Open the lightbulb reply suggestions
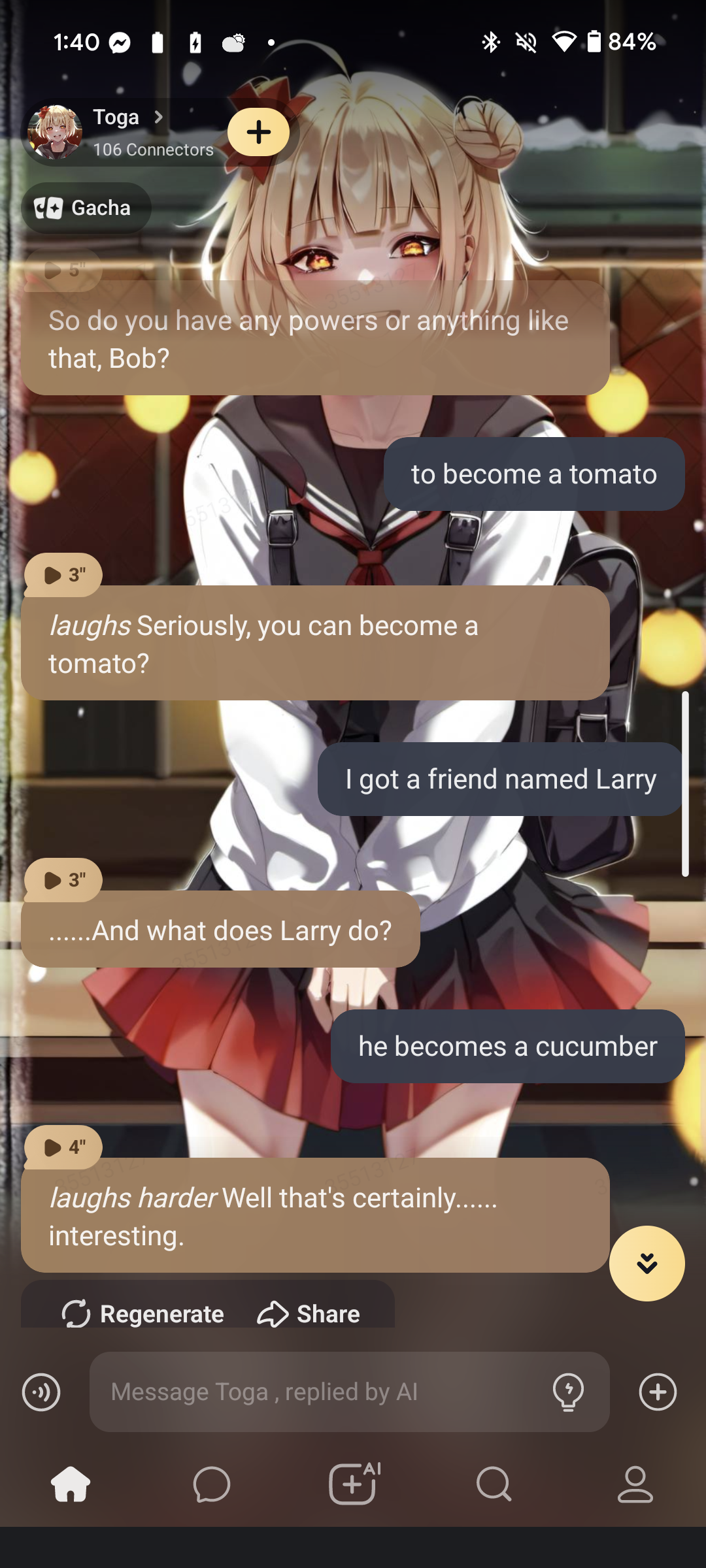The height and width of the screenshot is (1568, 706). point(568,1392)
